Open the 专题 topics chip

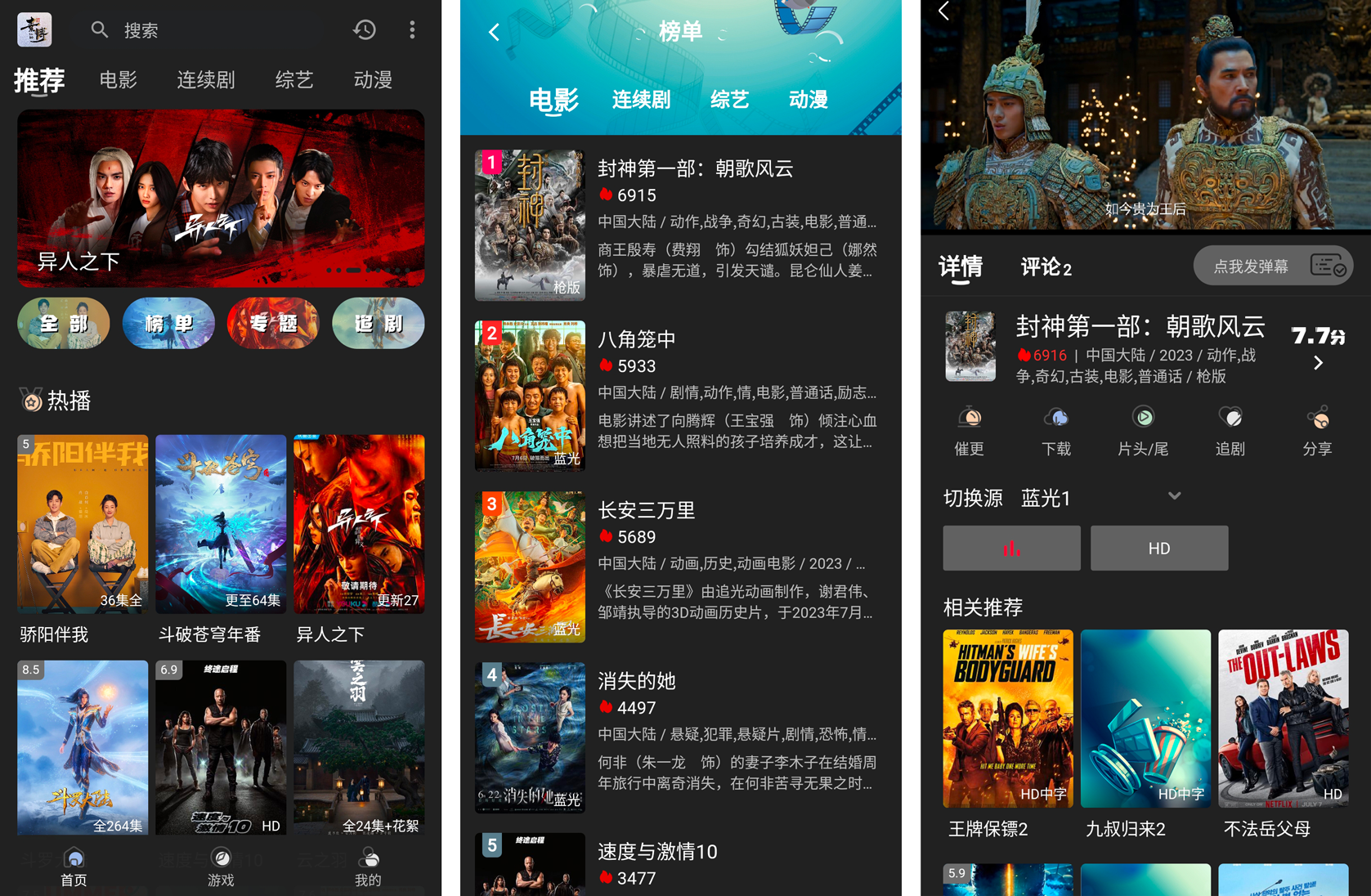(x=273, y=323)
